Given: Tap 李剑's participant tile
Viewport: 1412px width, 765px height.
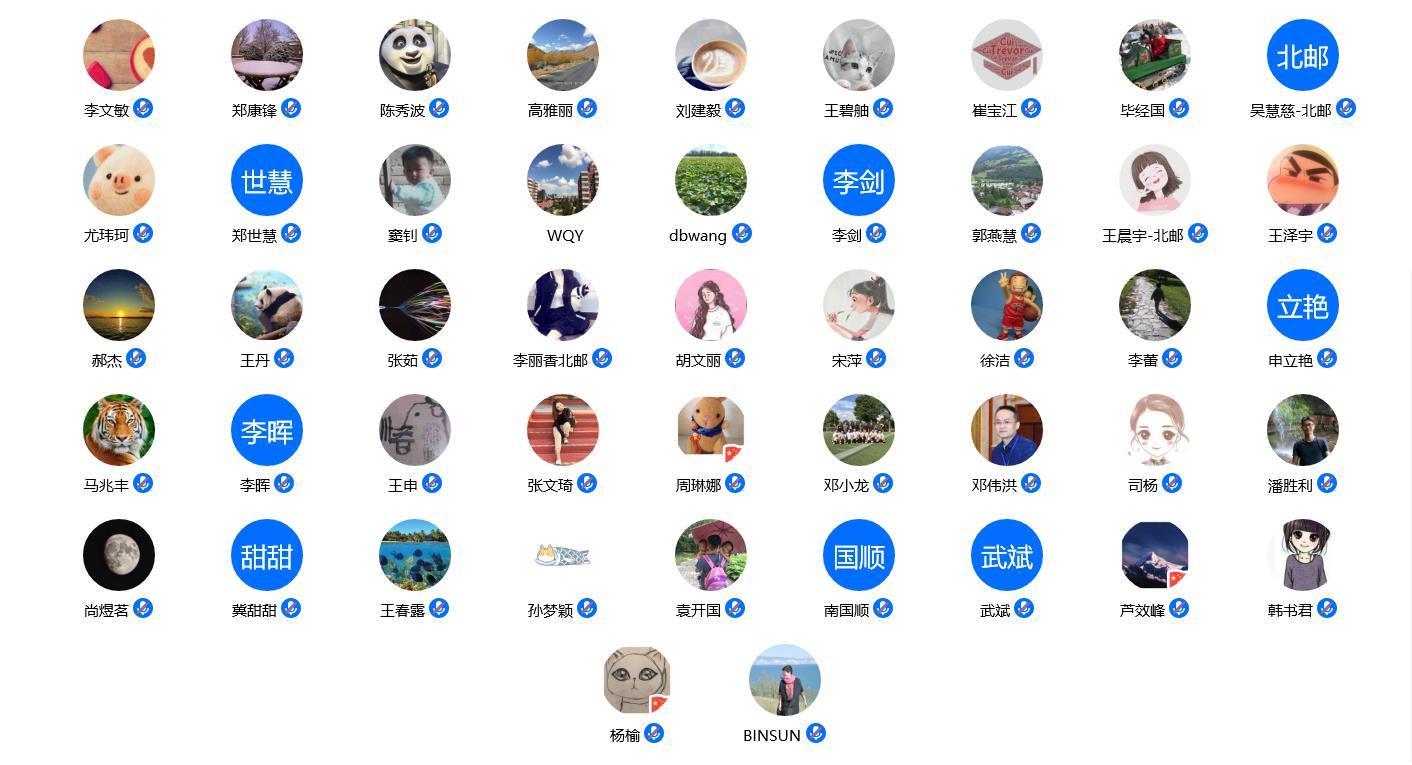Looking at the screenshot, I should [x=858, y=181].
